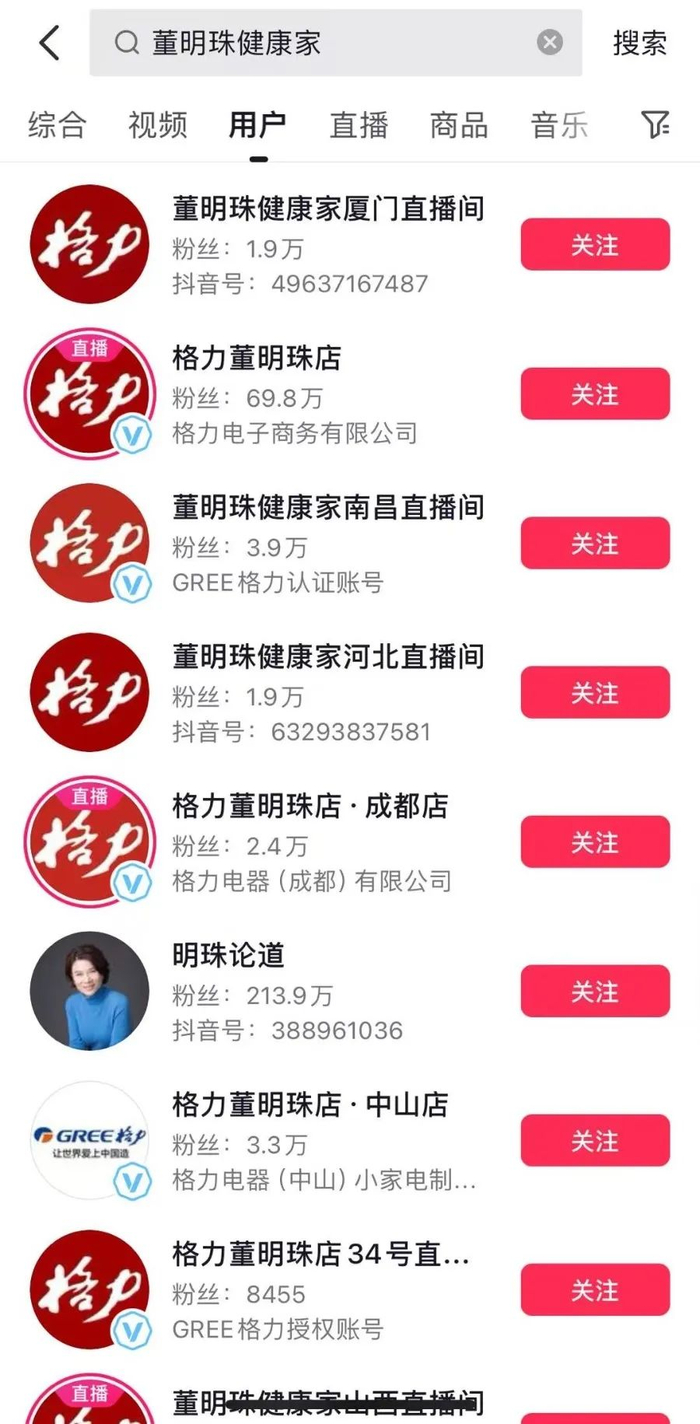Open the 格力董明珠店 34号 account row
This screenshot has height=1424, width=700.
tap(320, 1291)
